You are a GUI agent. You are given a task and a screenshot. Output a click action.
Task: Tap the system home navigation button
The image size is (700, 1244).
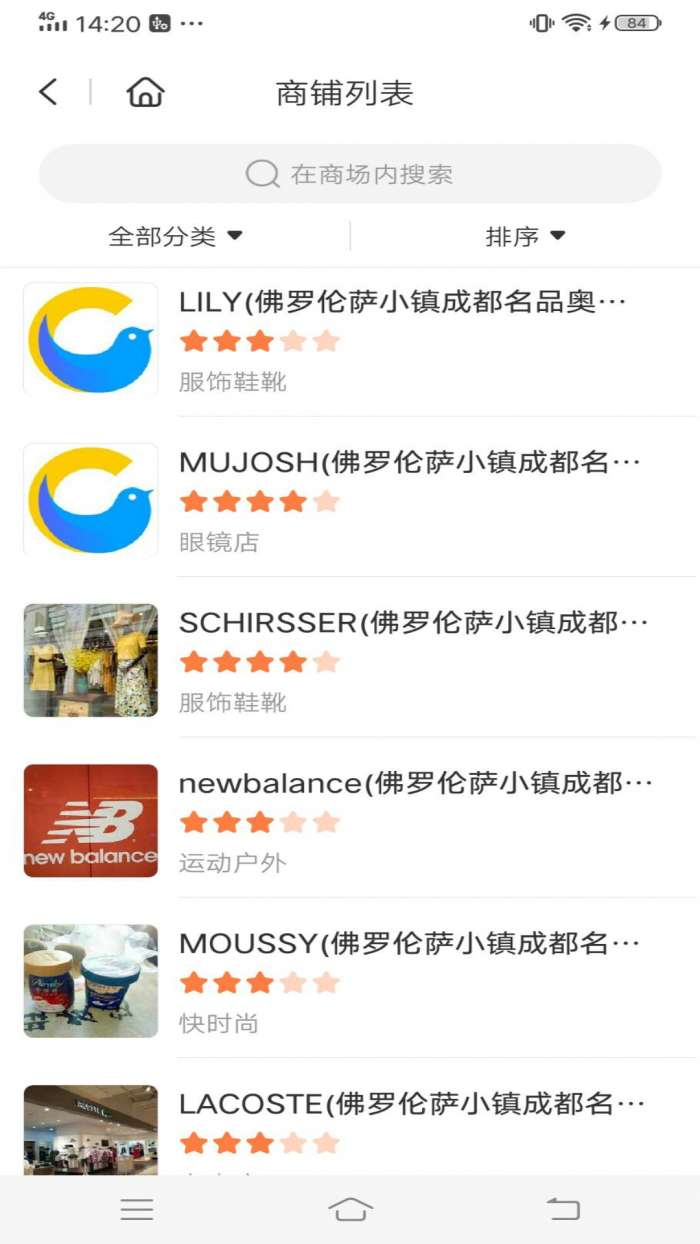pos(350,1209)
